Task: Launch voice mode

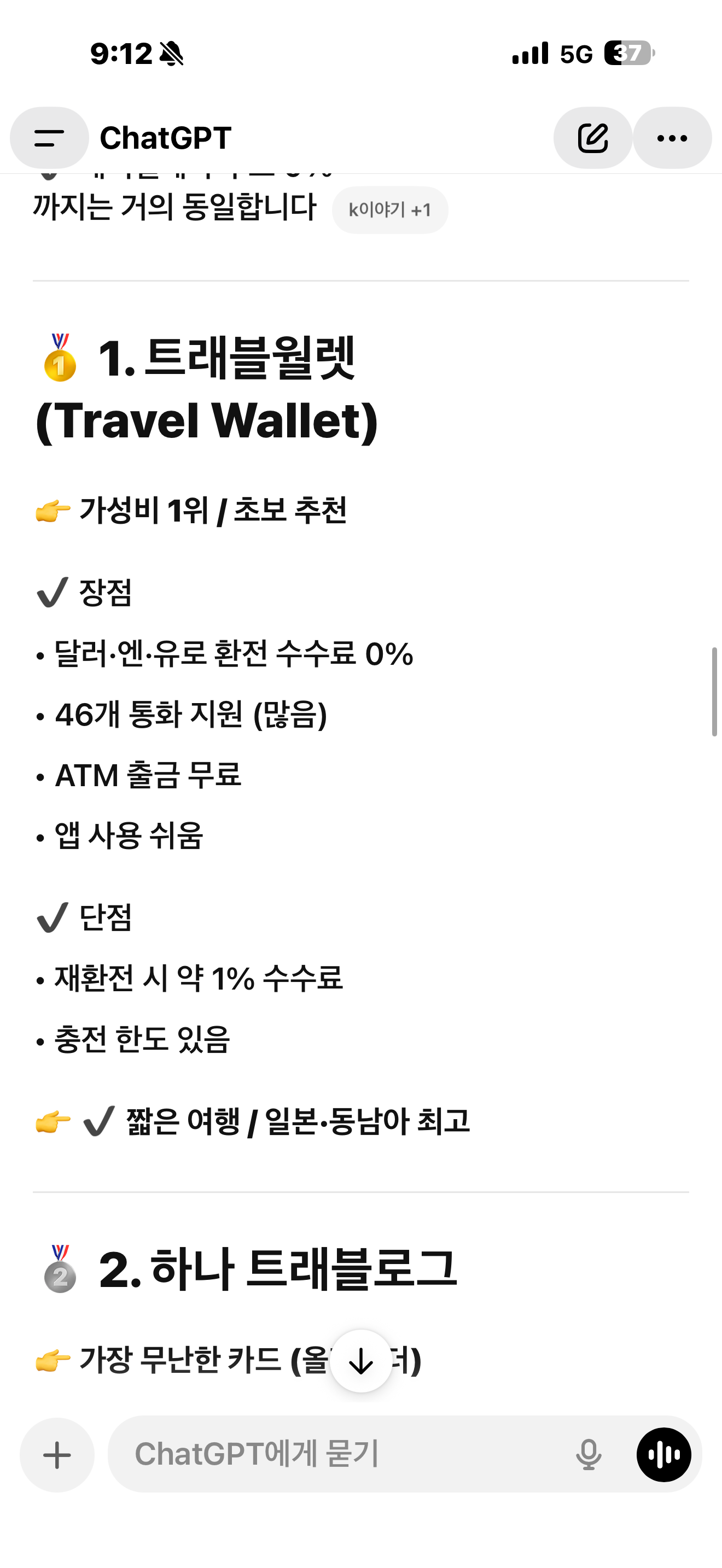Action: pyautogui.click(x=663, y=1455)
